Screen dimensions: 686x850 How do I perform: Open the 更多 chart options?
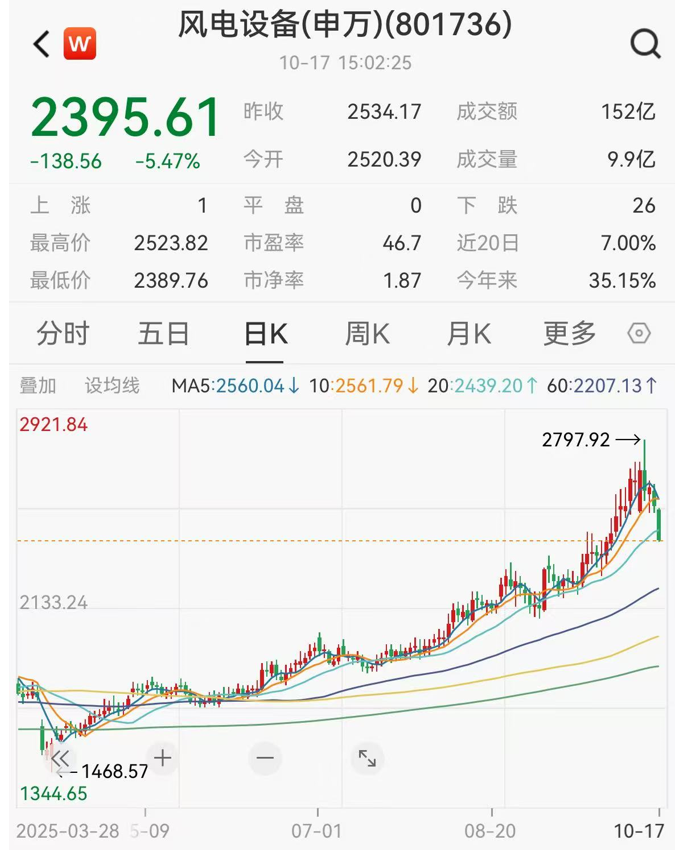569,334
